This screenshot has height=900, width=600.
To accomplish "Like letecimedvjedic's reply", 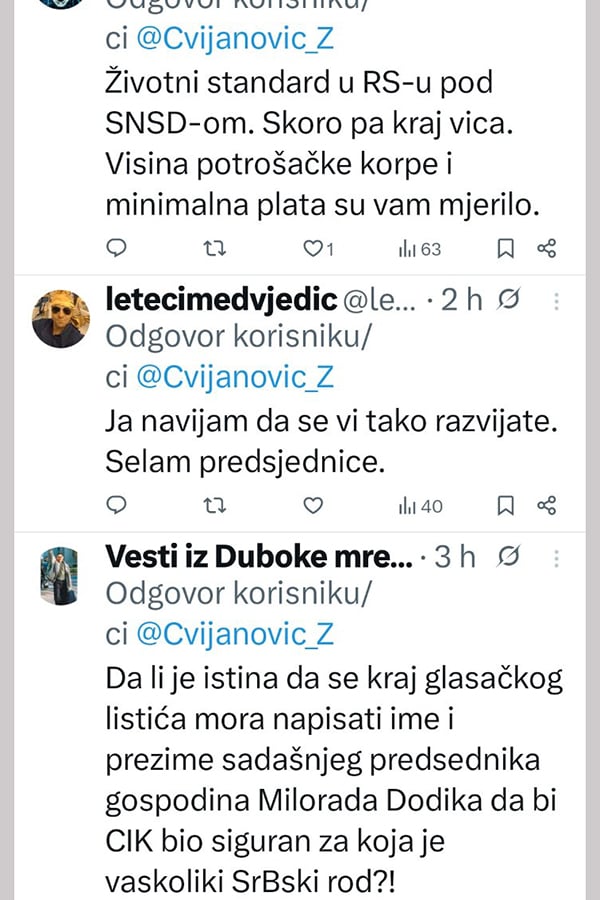I will pos(313,506).
